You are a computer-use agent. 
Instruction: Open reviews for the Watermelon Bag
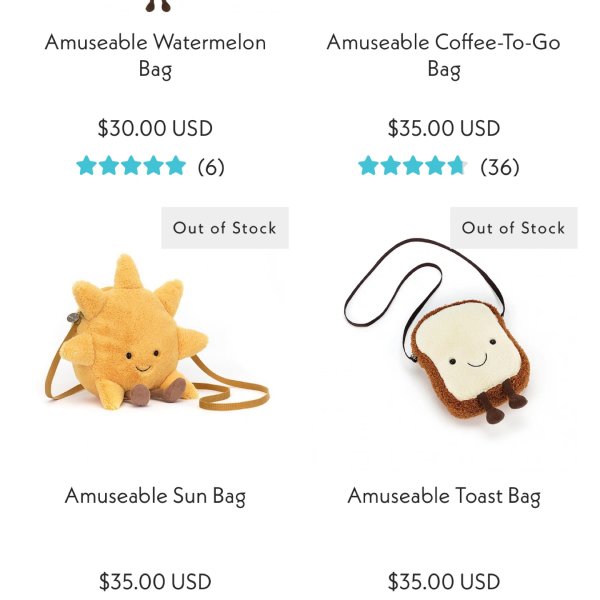[x=150, y=166]
